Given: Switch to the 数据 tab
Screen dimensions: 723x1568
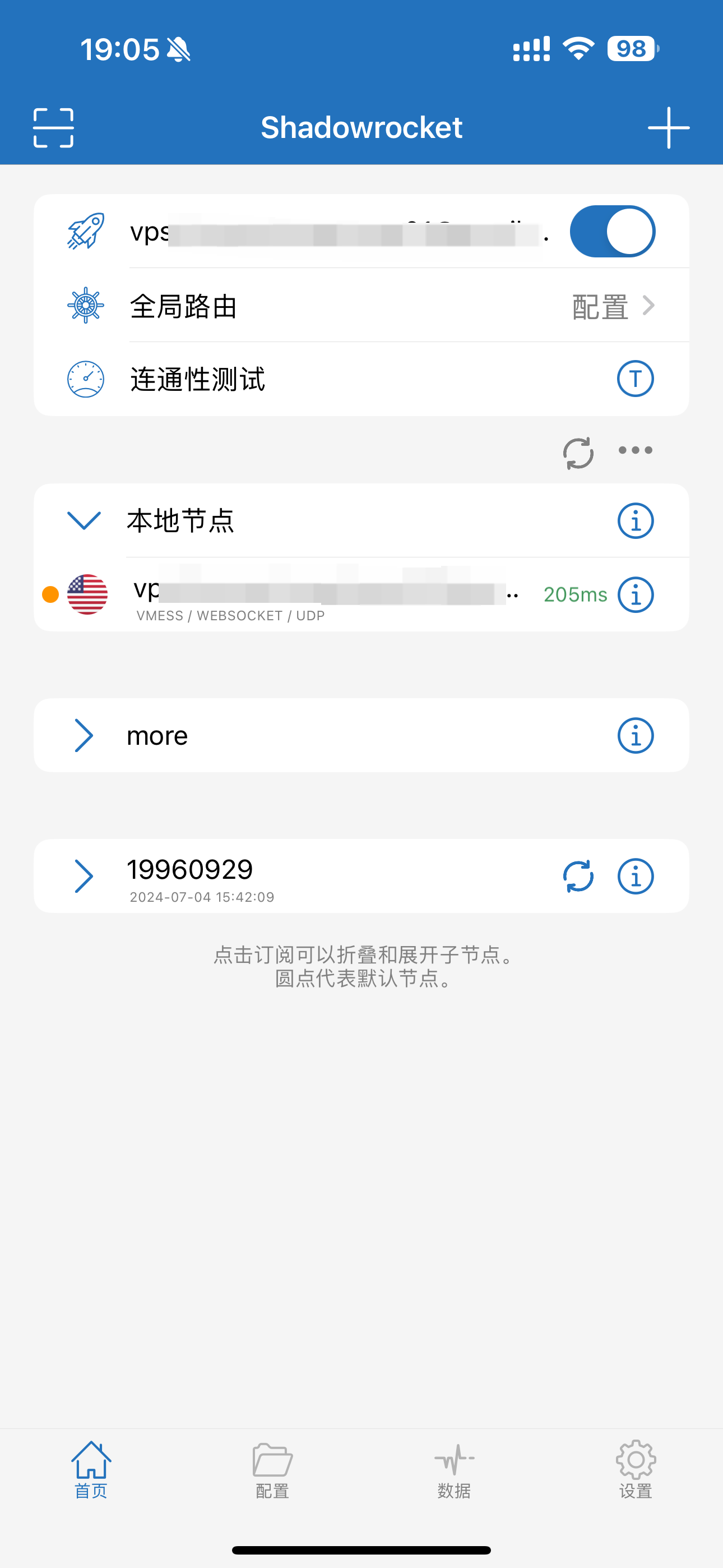Looking at the screenshot, I should click(x=454, y=1469).
